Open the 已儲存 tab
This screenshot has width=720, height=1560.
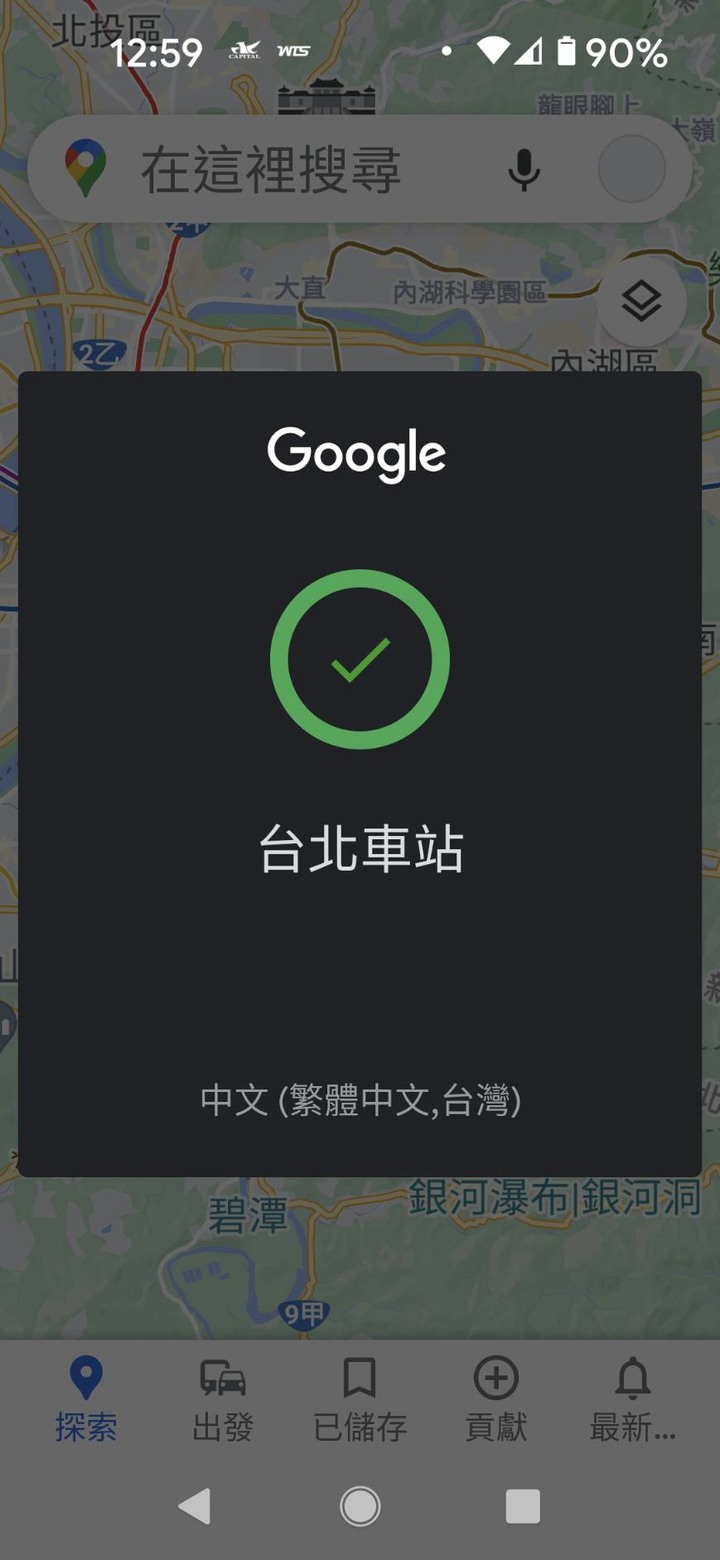point(359,1400)
